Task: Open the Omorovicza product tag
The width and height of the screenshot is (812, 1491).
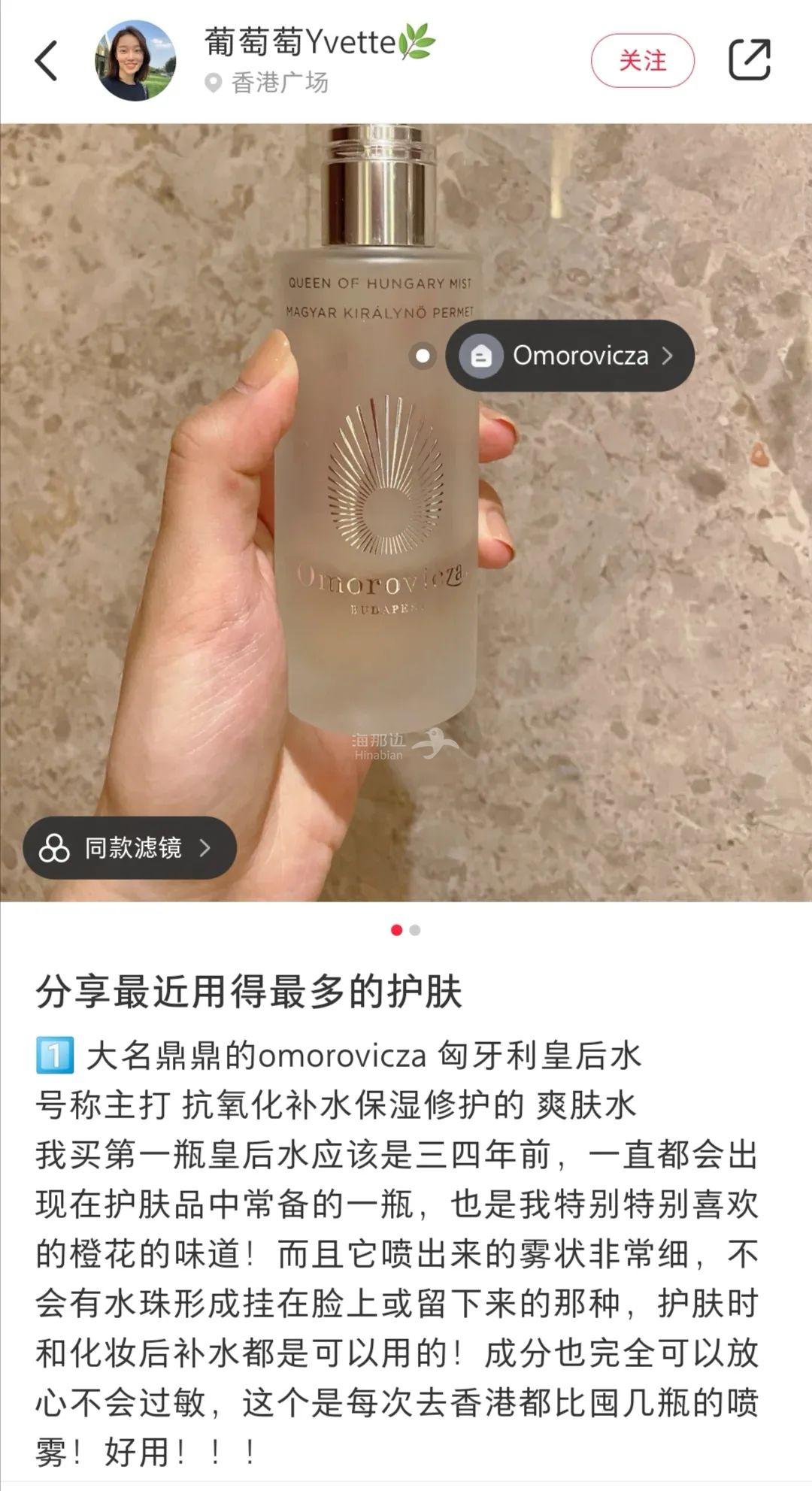Action: pos(569,356)
